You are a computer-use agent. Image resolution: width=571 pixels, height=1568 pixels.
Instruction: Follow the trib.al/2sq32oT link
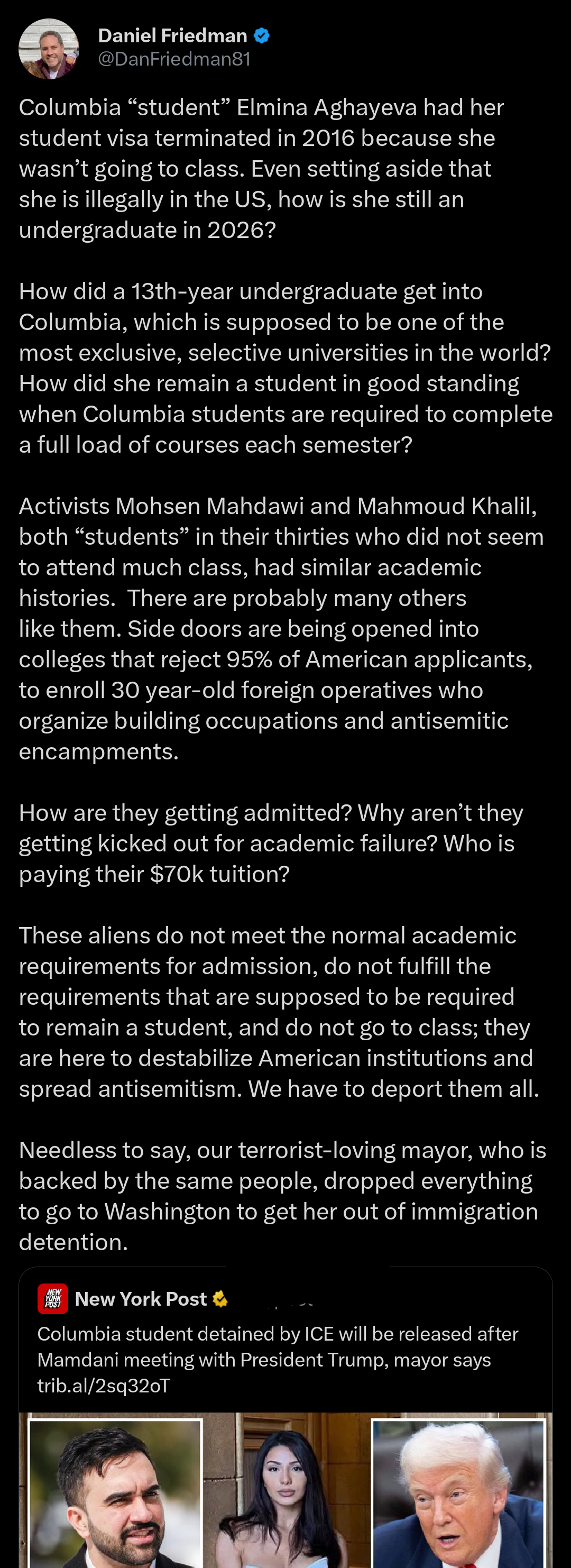(x=104, y=1386)
